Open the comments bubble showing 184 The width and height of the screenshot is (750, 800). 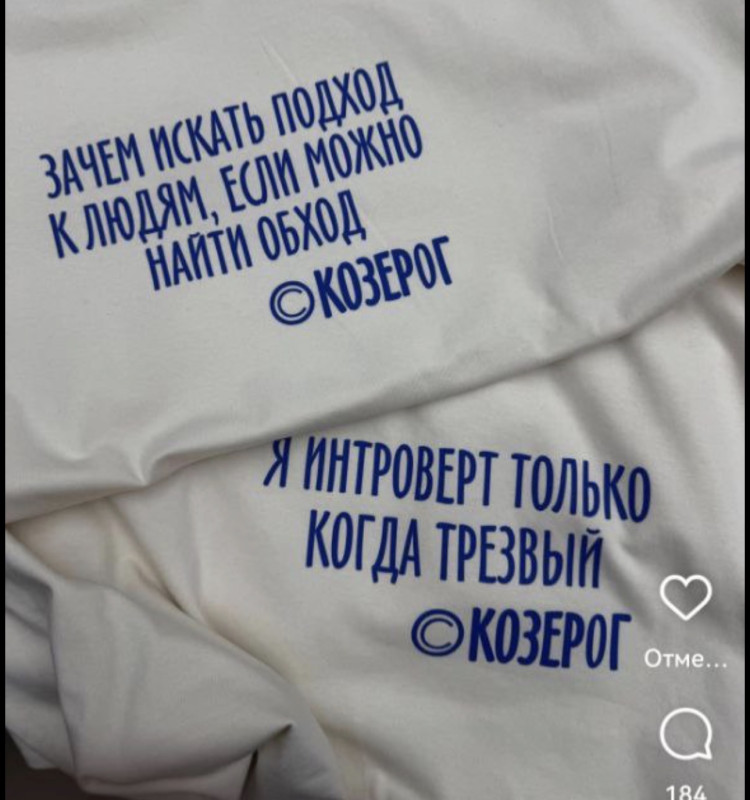(687, 740)
